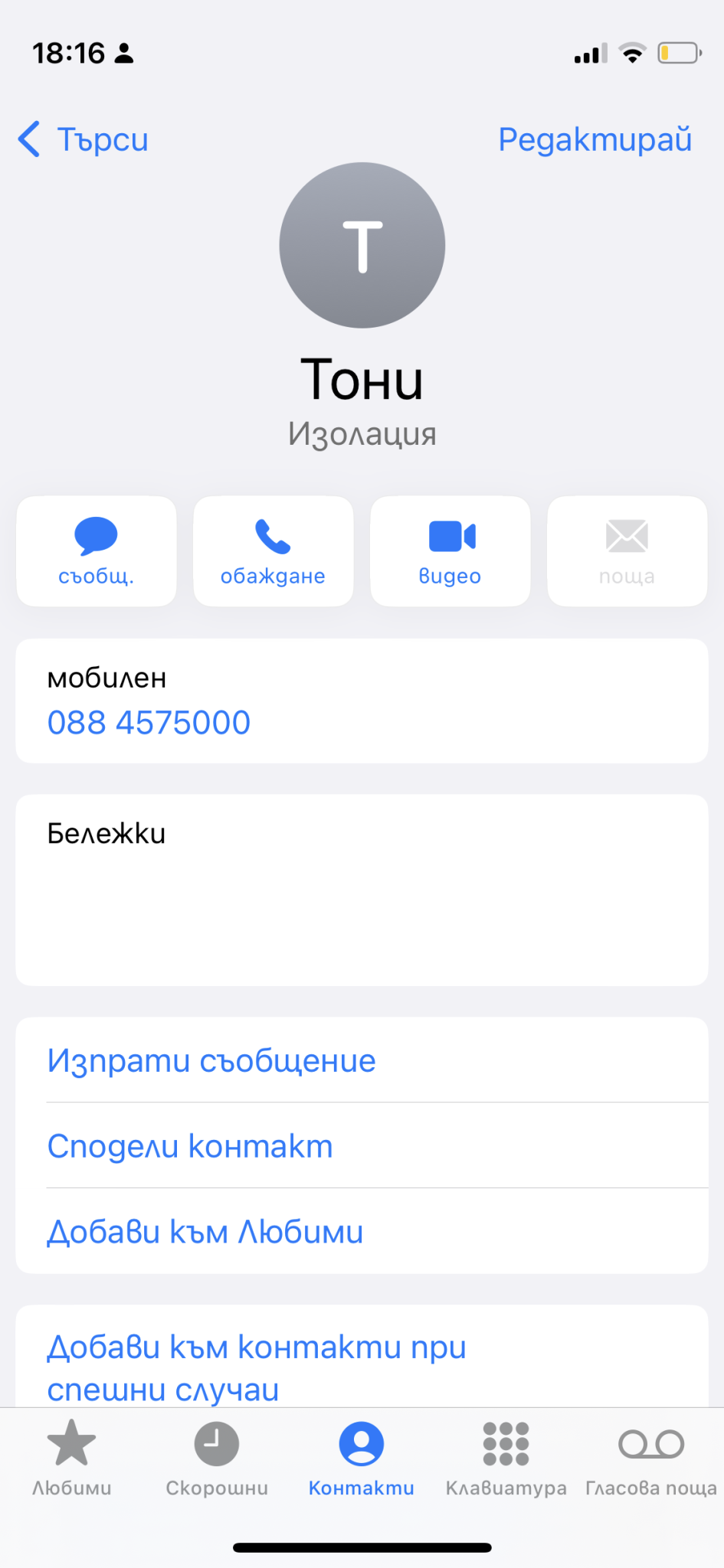Tap Добави към Любими
Image resolution: width=724 pixels, height=1568 pixels.
tap(205, 1232)
